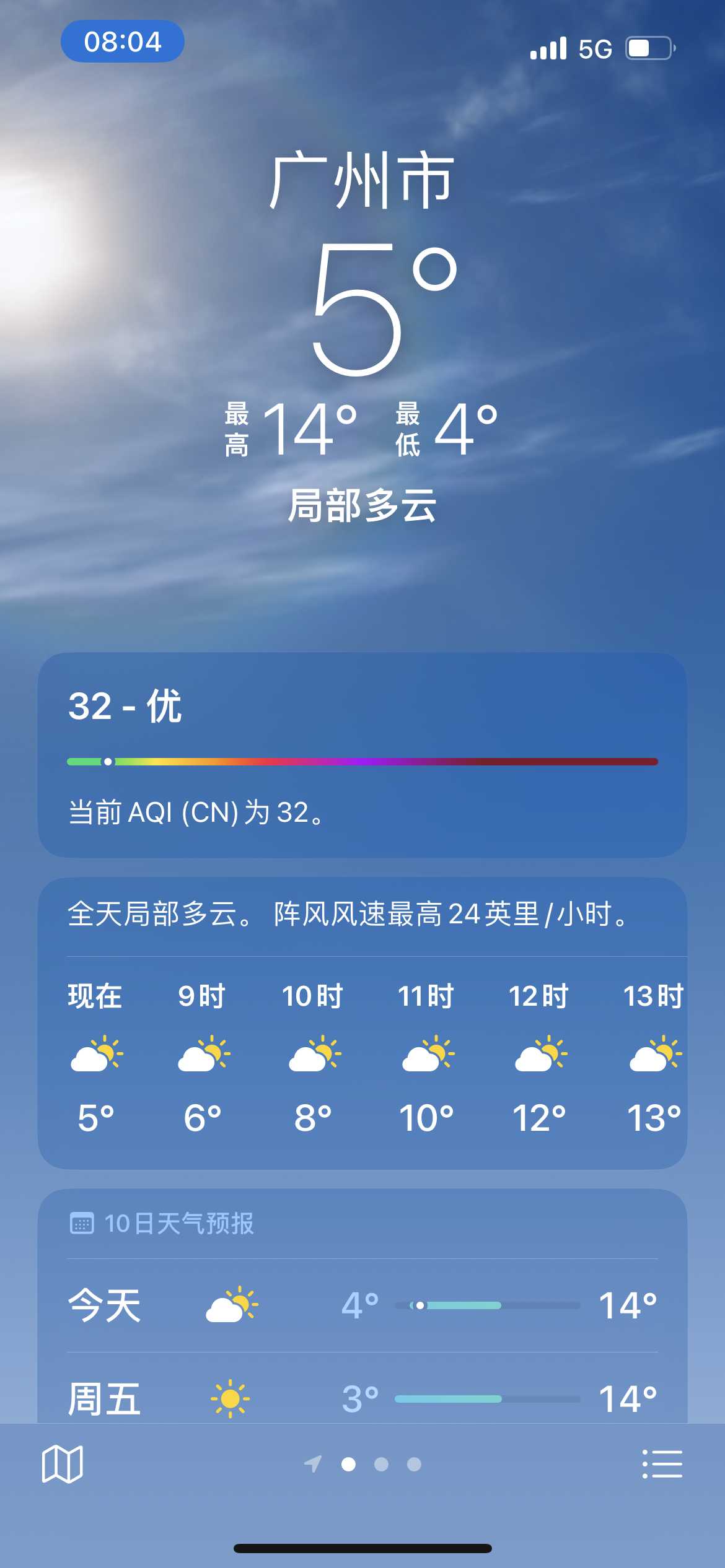The height and width of the screenshot is (1568, 725).
Task: Open the city list menu icon
Action: click(662, 1464)
